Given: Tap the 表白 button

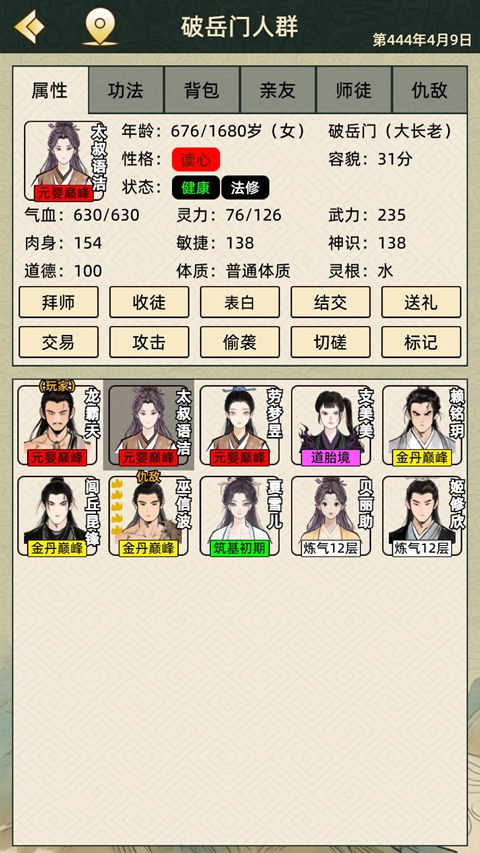Looking at the screenshot, I should click(x=240, y=302).
